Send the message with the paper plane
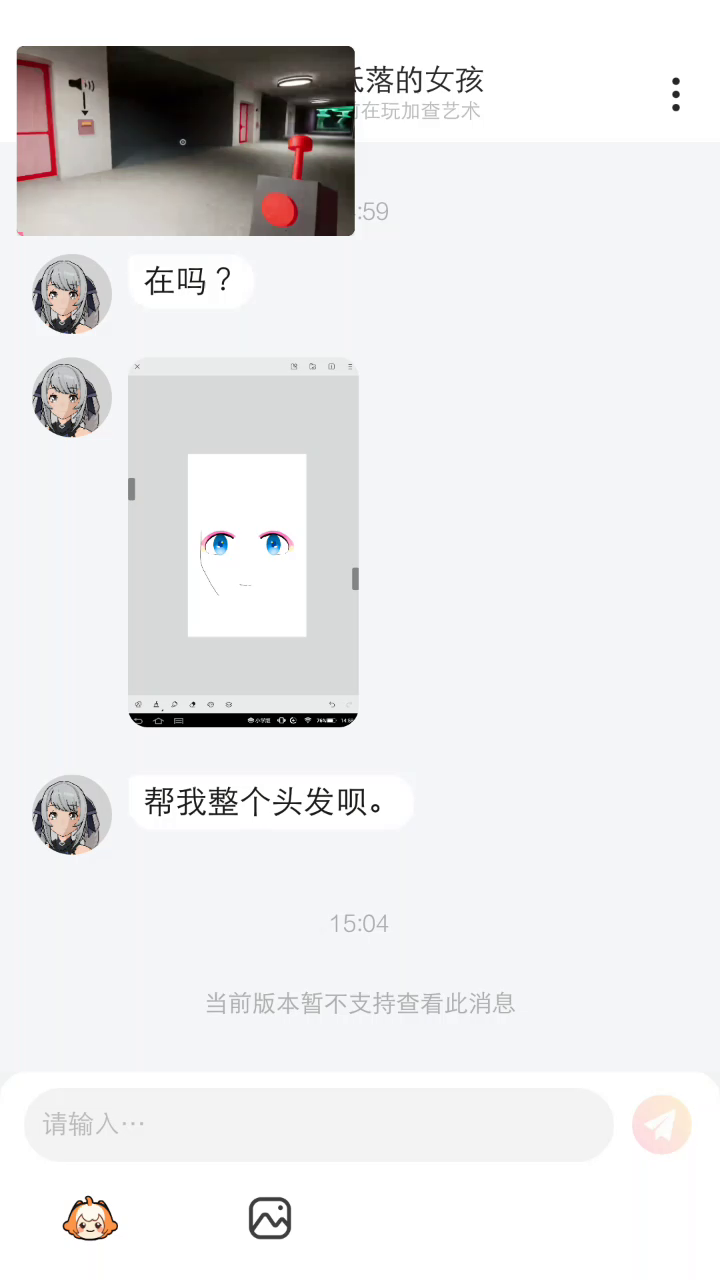The width and height of the screenshot is (720, 1280). point(661,1125)
